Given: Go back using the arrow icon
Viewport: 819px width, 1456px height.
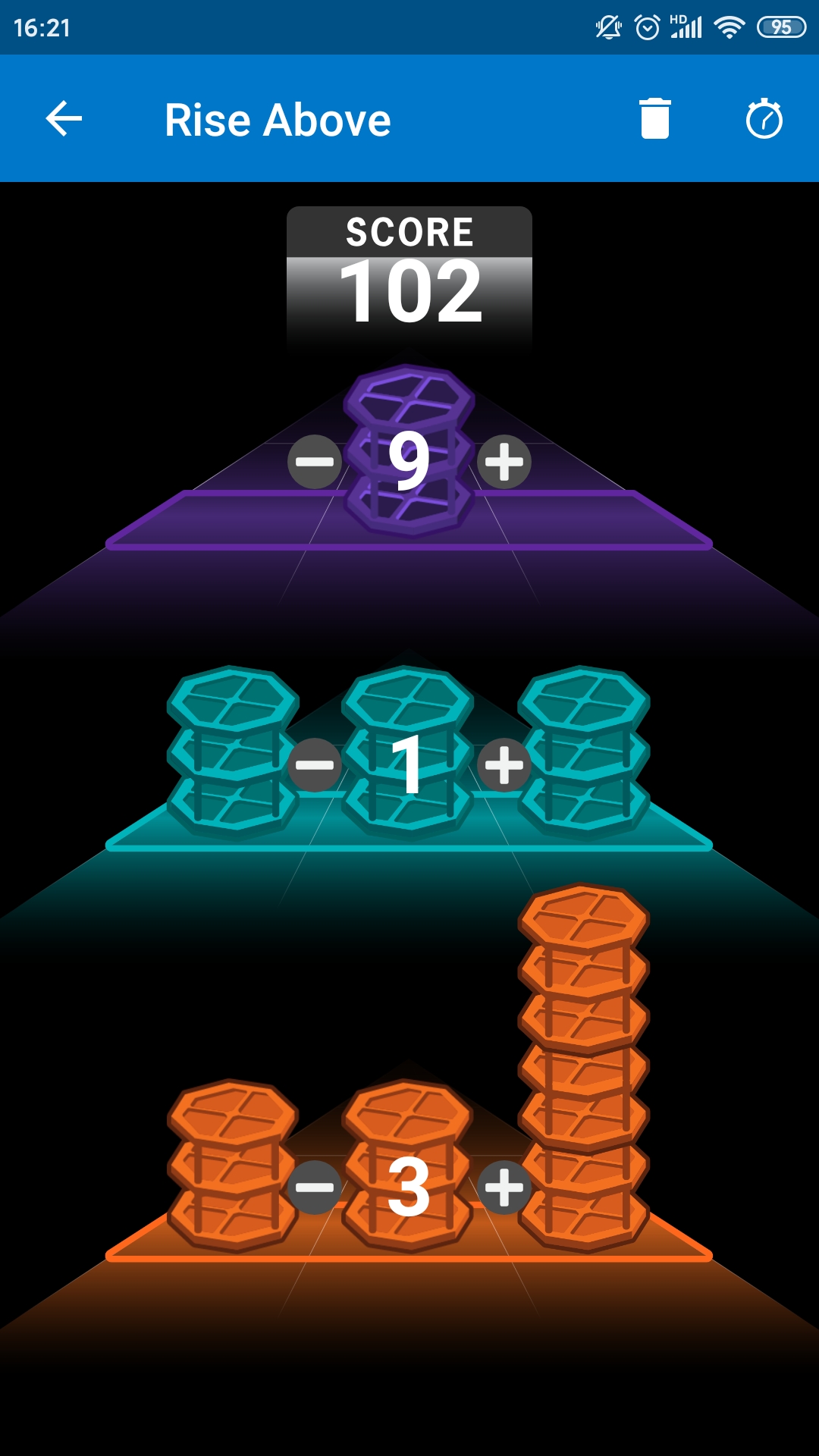Looking at the screenshot, I should pyautogui.click(x=64, y=119).
